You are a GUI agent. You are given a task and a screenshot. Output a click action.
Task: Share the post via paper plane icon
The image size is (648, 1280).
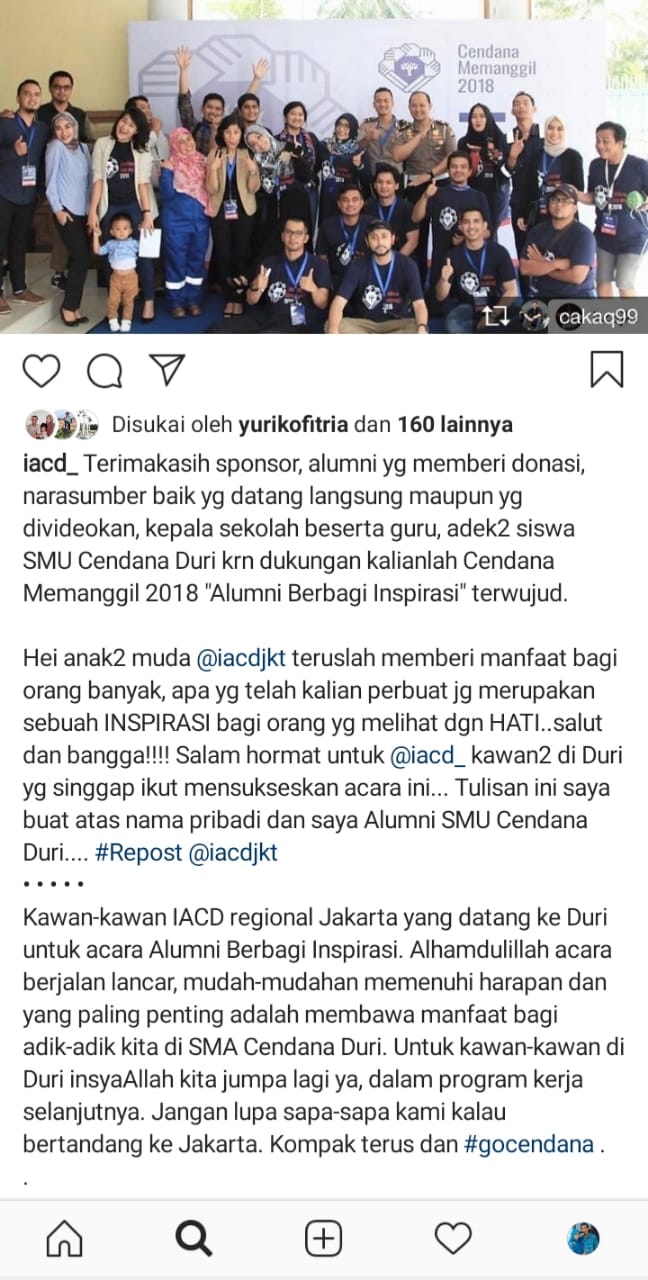click(x=165, y=369)
